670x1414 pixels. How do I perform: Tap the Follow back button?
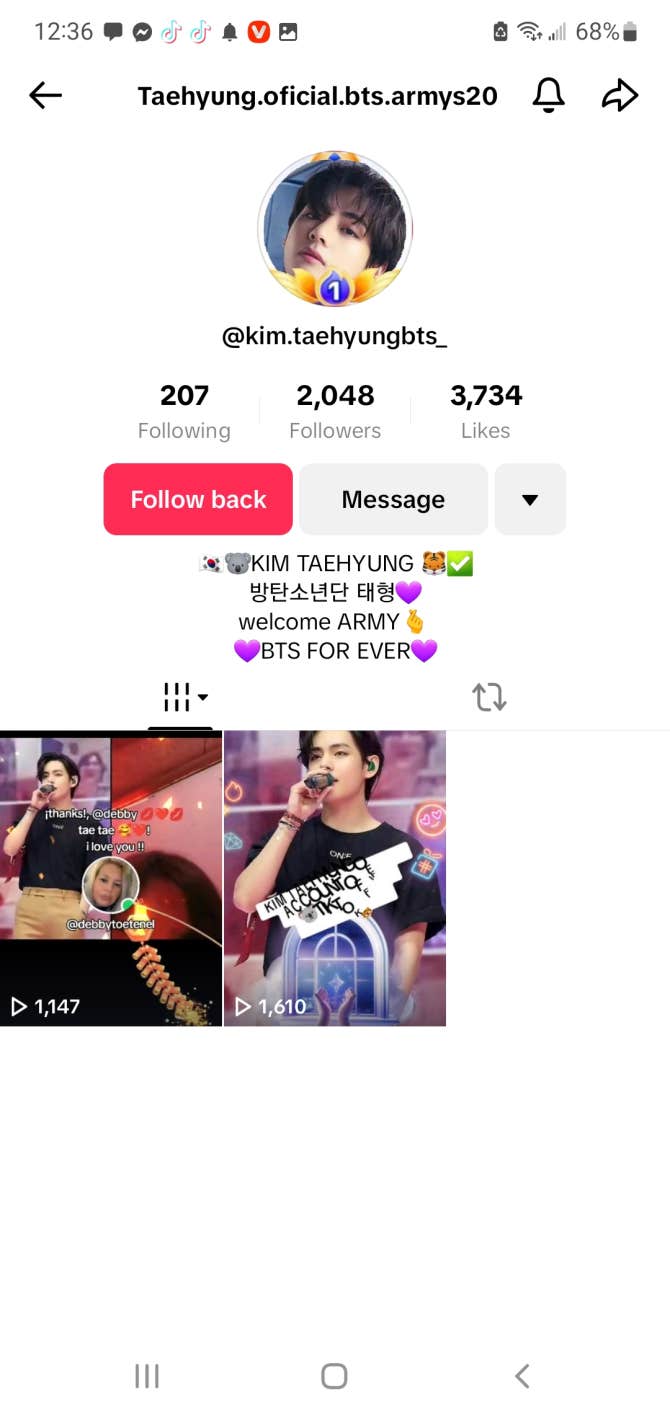(x=198, y=499)
